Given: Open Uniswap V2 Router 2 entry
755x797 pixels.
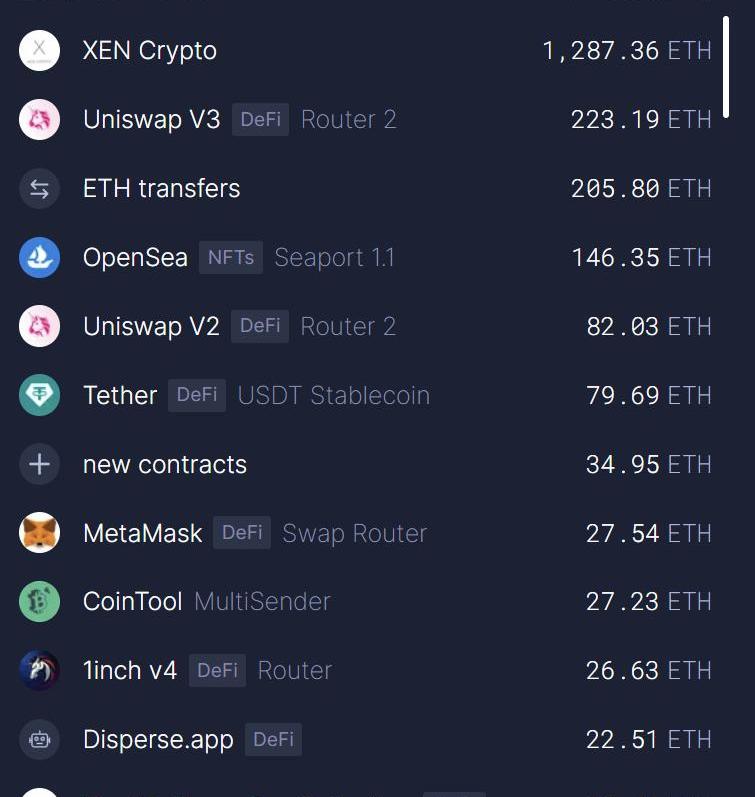Looking at the screenshot, I should [151, 326].
